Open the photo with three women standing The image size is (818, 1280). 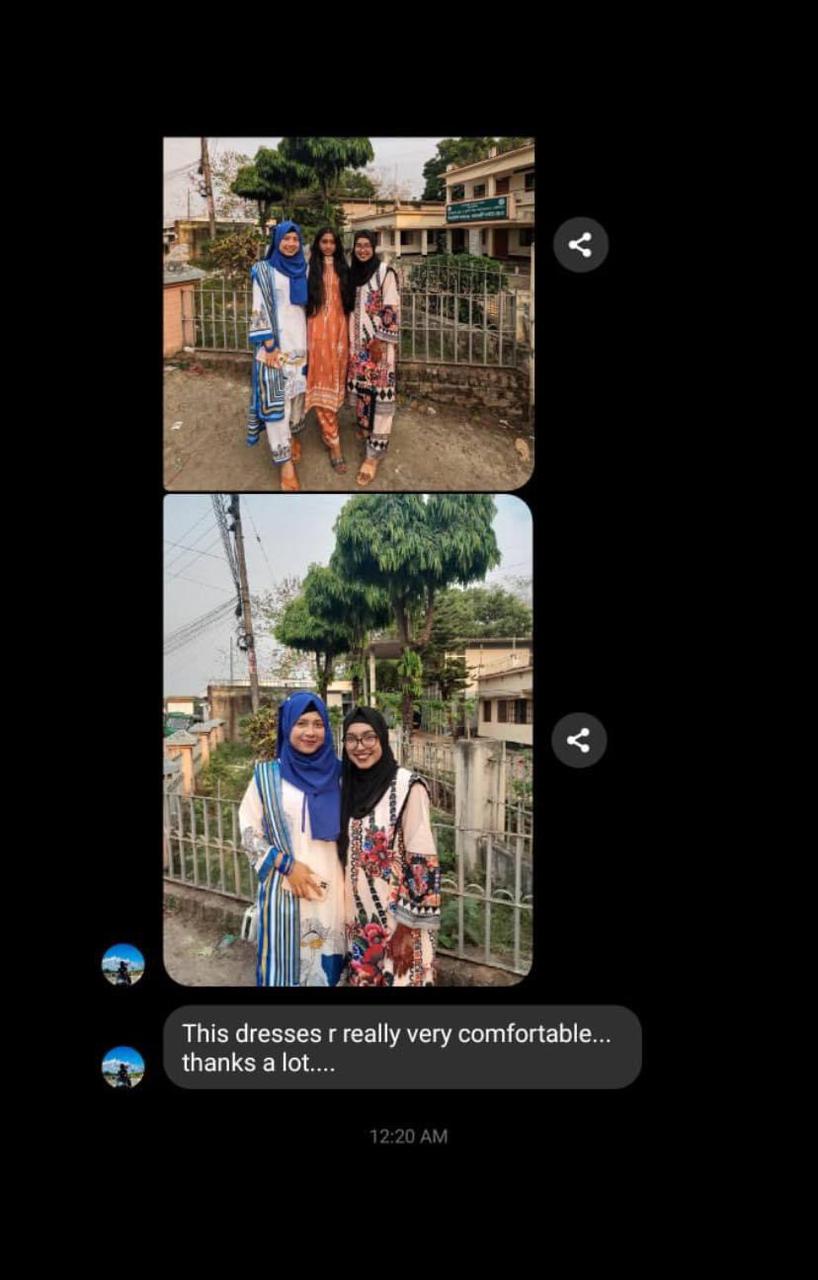[x=348, y=313]
